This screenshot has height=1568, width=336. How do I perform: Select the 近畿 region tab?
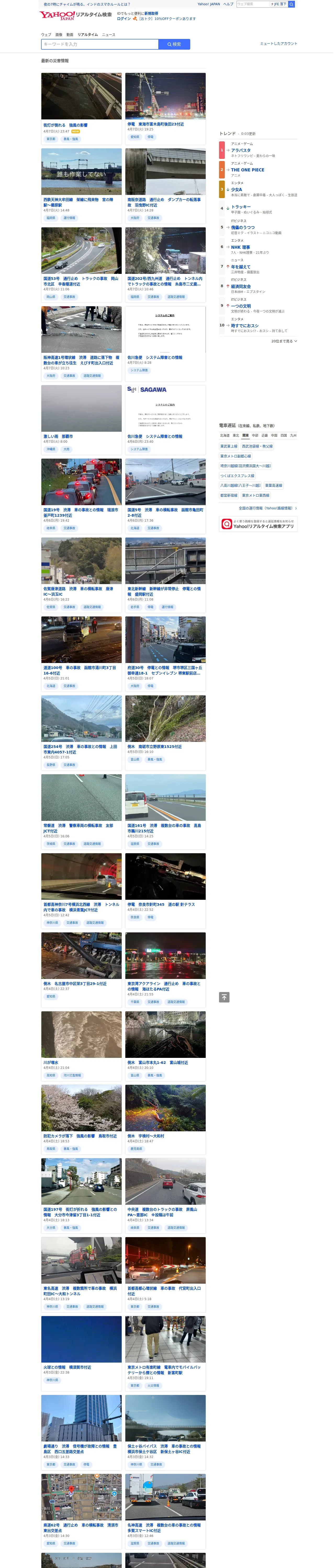(264, 436)
